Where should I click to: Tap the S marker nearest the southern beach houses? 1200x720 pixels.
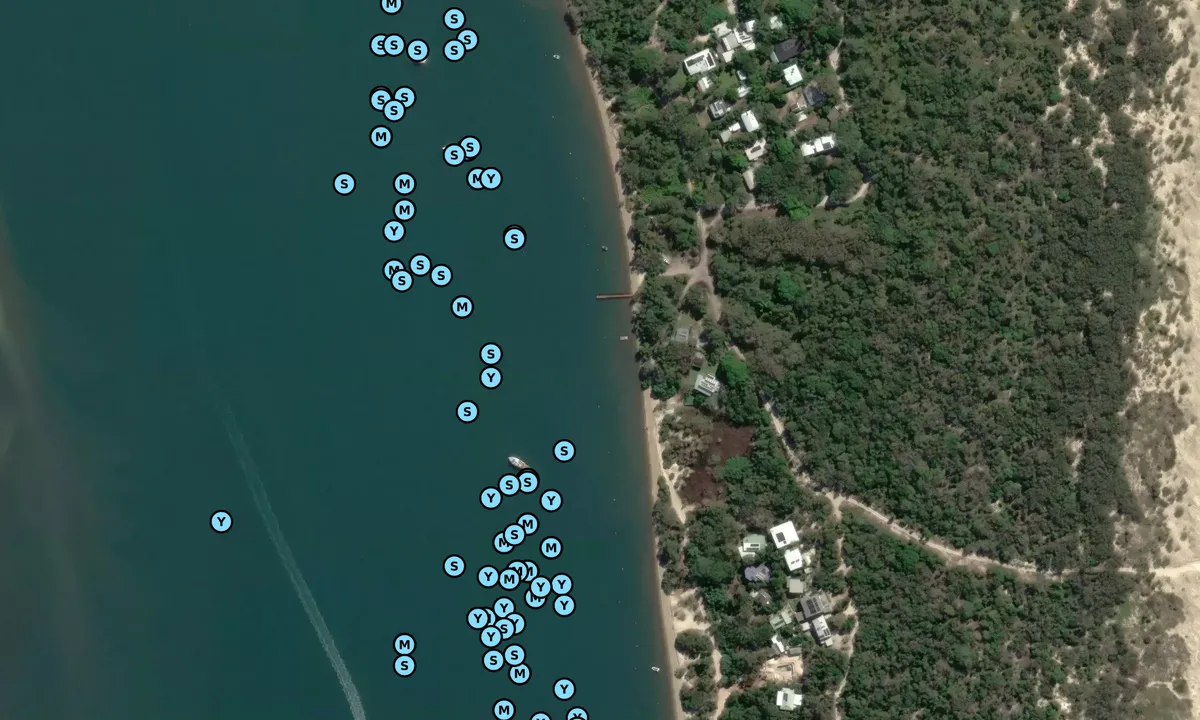[564, 451]
